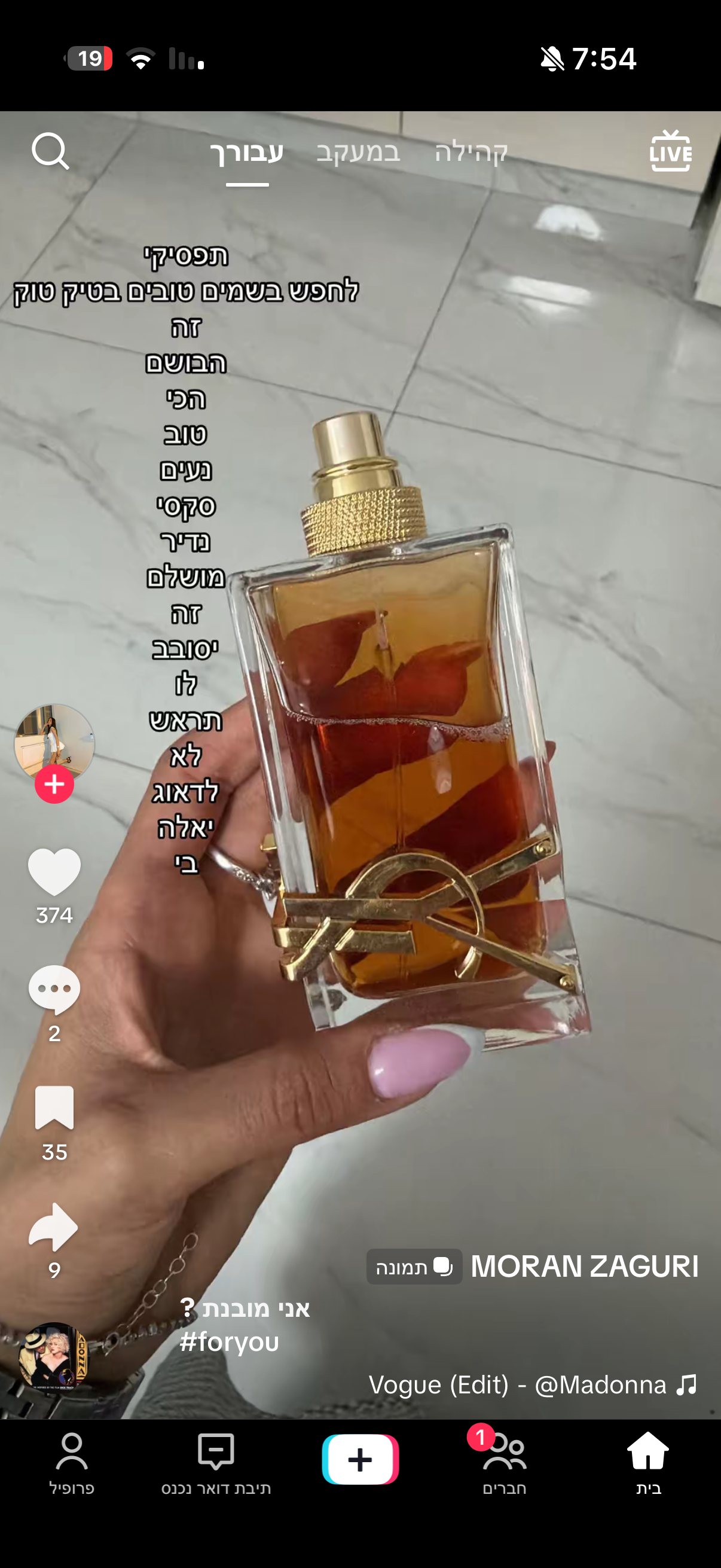
Task: Open the spinning Madonna sound disc
Action: click(x=54, y=1358)
